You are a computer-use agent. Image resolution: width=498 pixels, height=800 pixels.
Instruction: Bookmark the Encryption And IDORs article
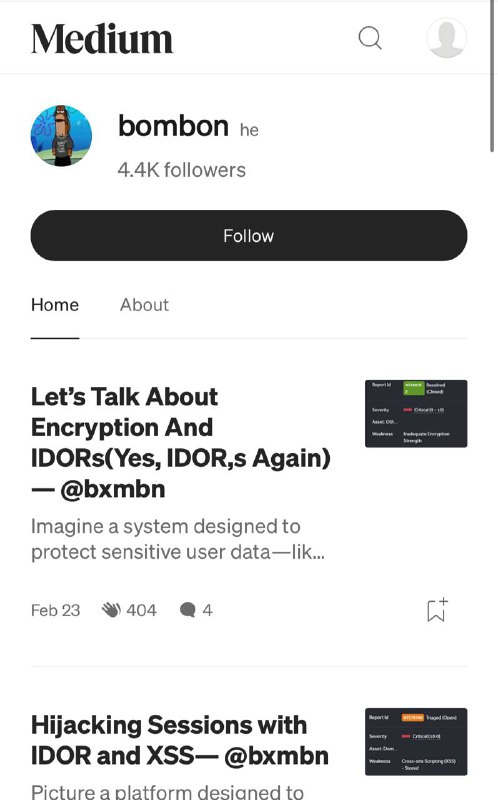click(x=437, y=610)
